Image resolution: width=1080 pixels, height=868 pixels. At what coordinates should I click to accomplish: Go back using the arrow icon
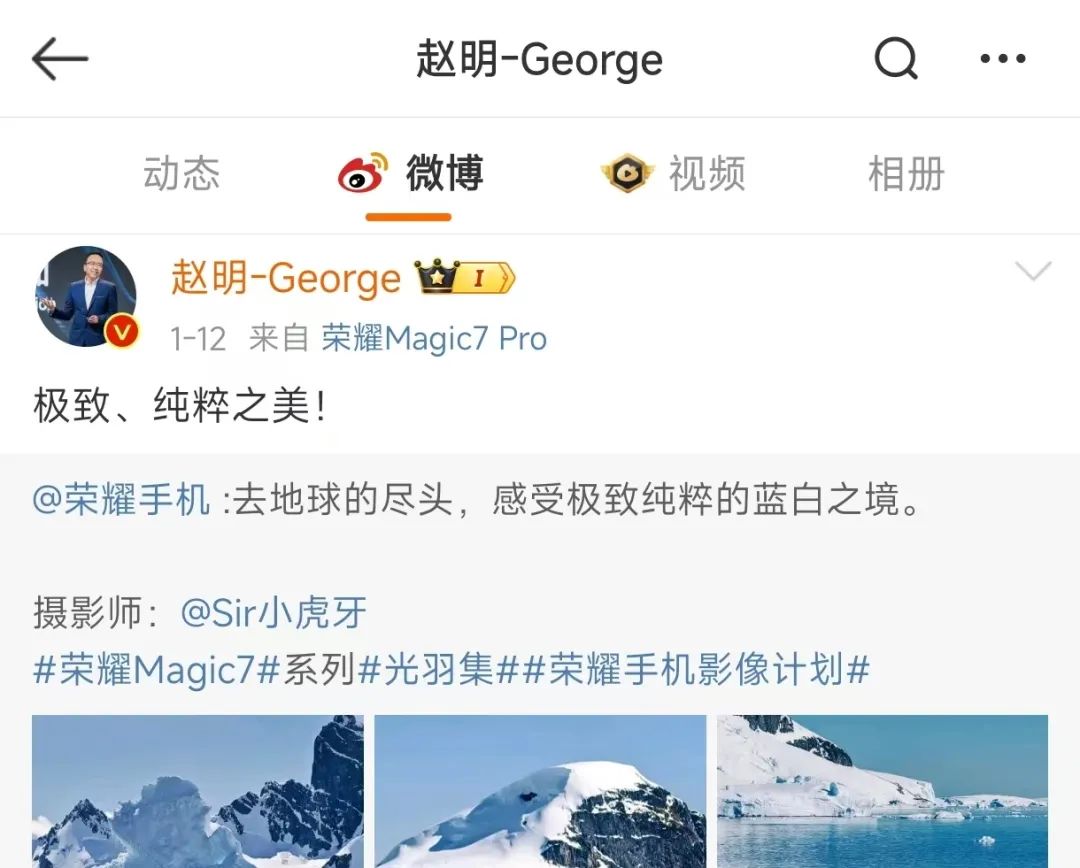click(x=60, y=60)
